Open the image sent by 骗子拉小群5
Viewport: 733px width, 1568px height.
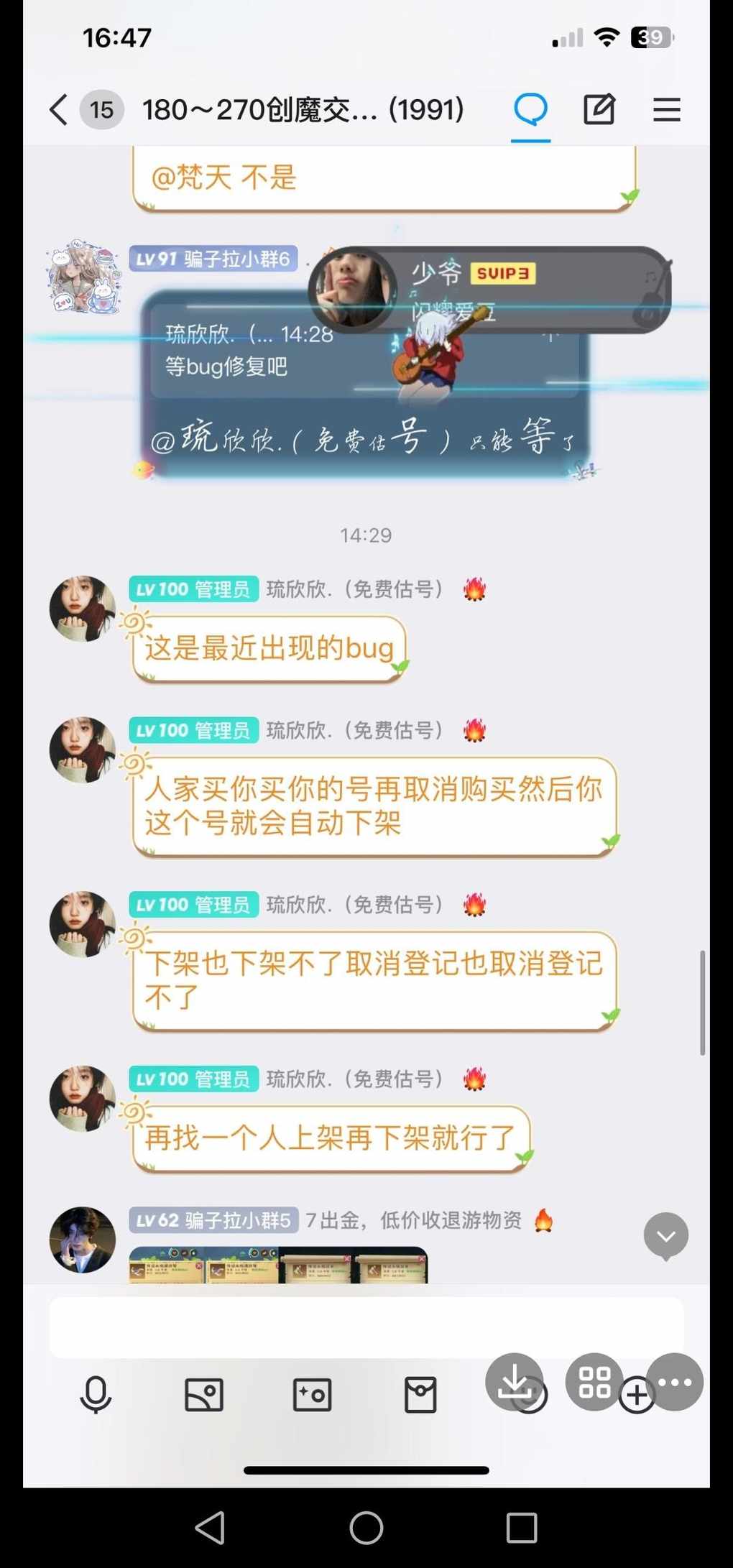[278, 1265]
